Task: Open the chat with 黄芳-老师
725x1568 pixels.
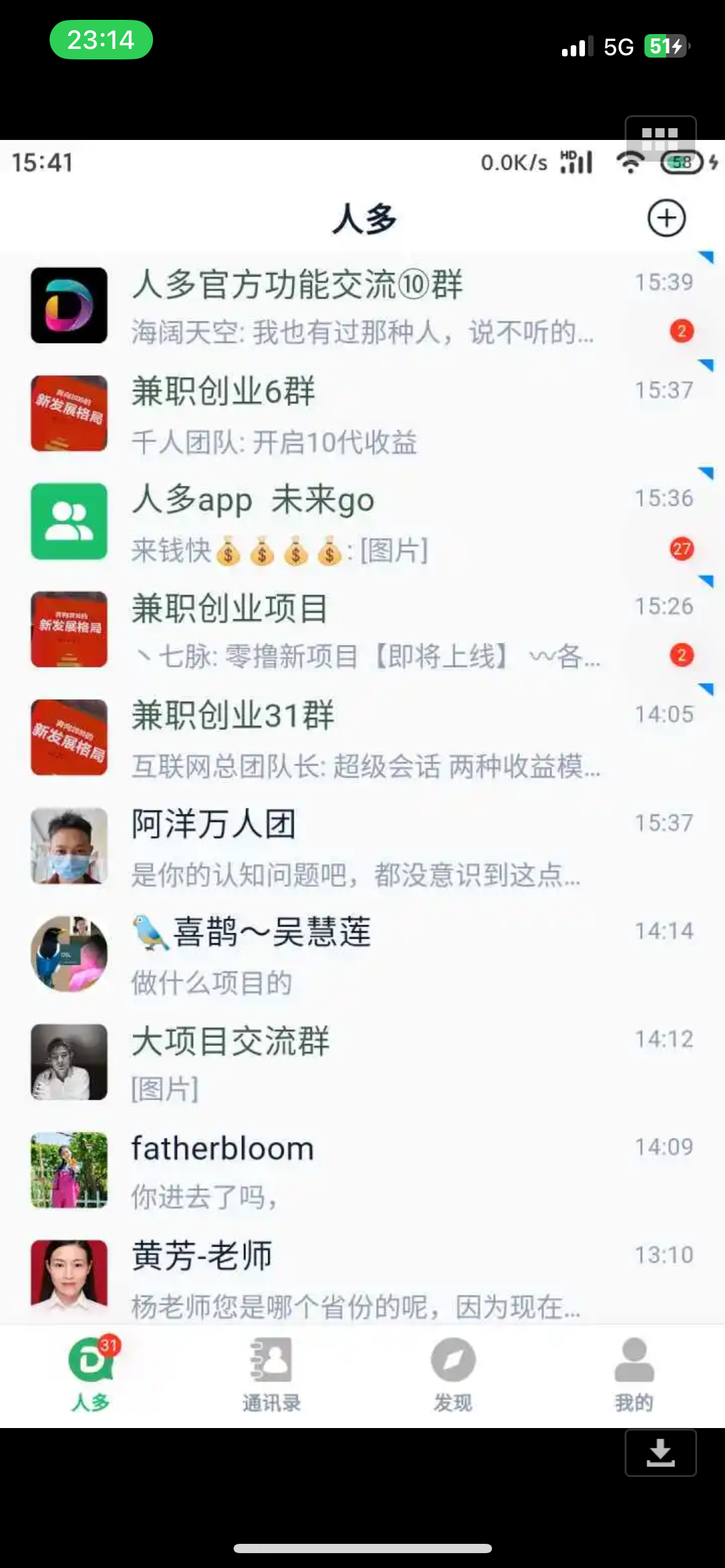Action: coord(362,1276)
